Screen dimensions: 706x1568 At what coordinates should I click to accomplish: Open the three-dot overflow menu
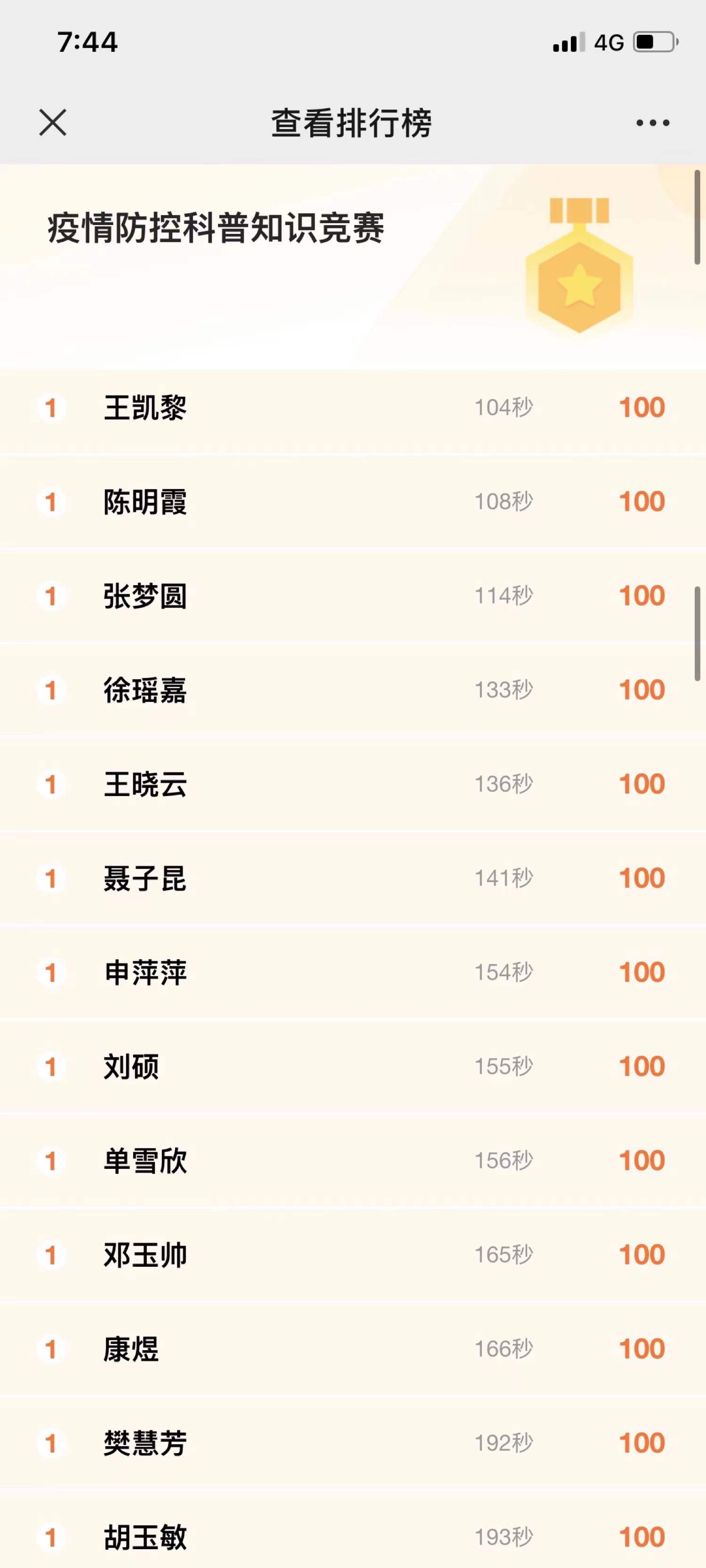pos(652,123)
